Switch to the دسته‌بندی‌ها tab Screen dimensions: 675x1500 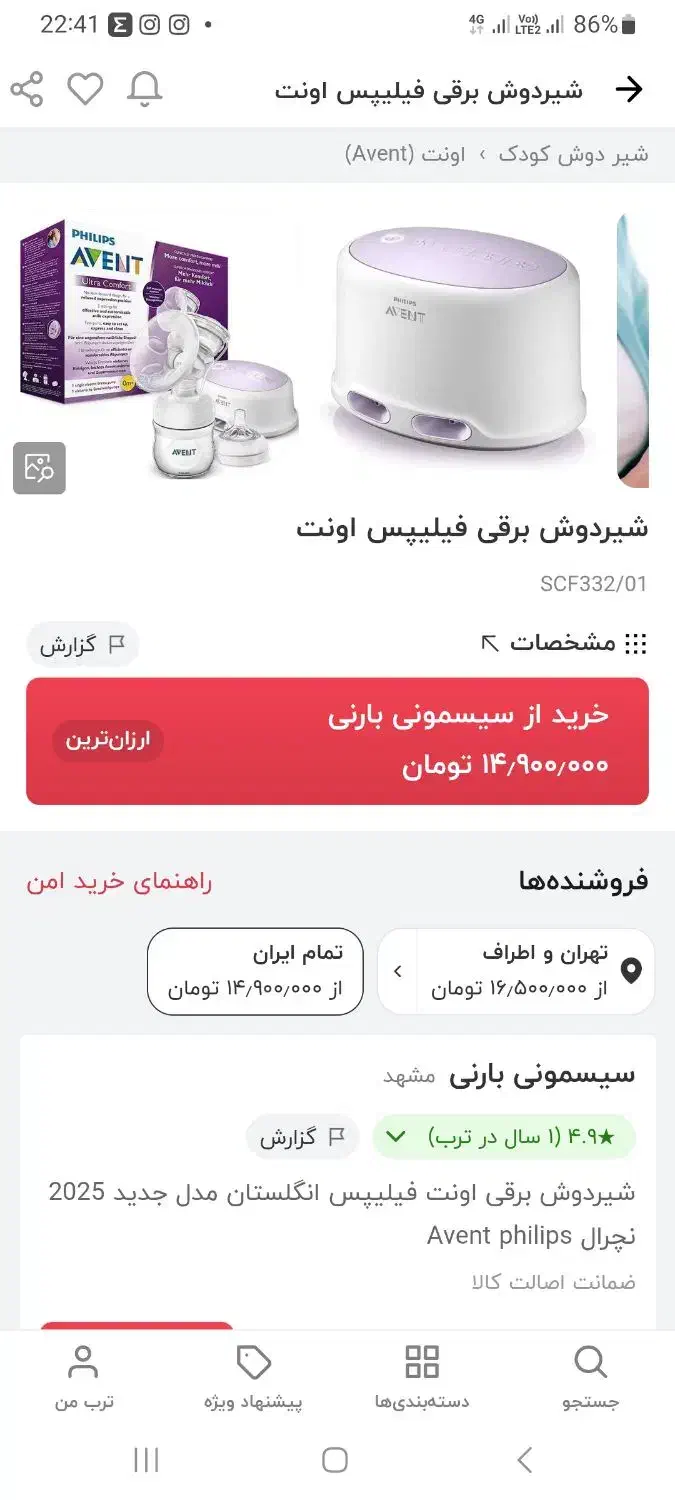point(422,1377)
